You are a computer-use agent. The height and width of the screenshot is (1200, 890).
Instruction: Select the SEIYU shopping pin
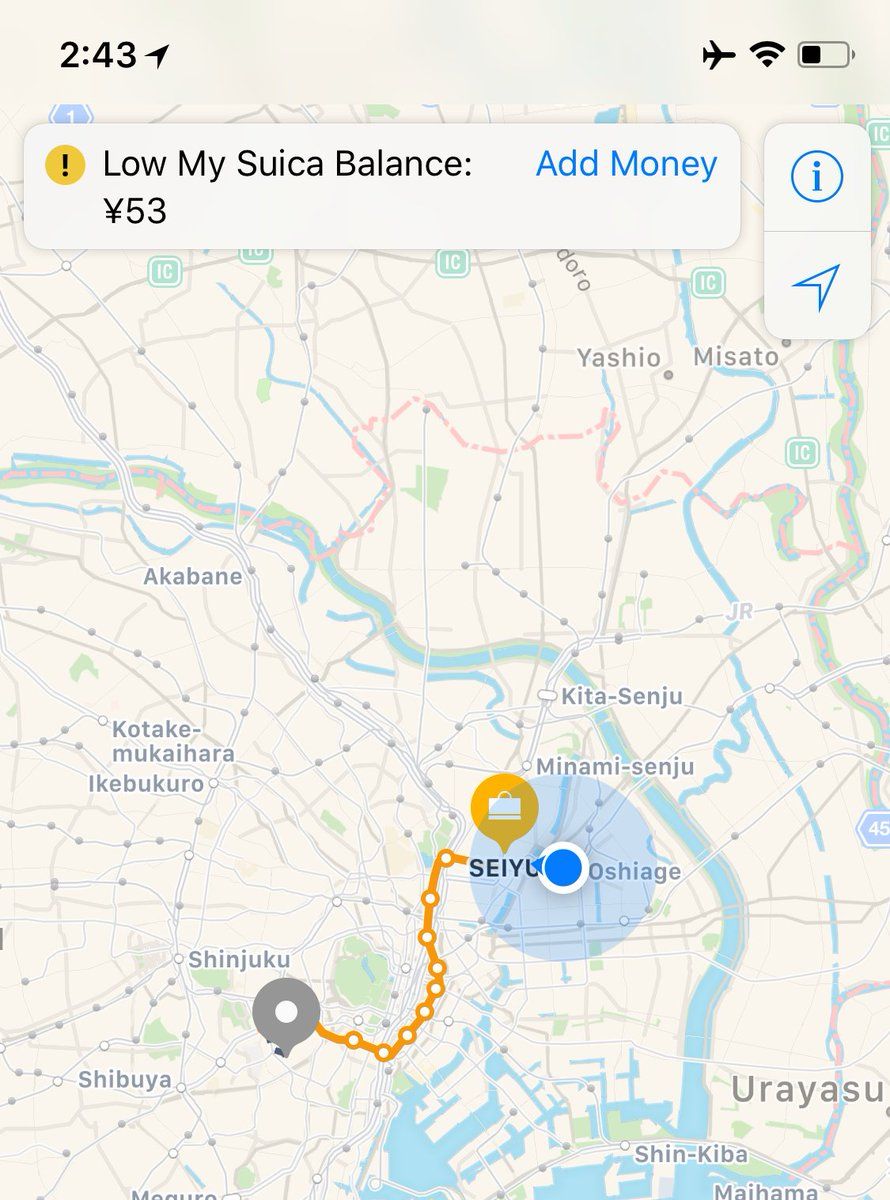tap(504, 808)
